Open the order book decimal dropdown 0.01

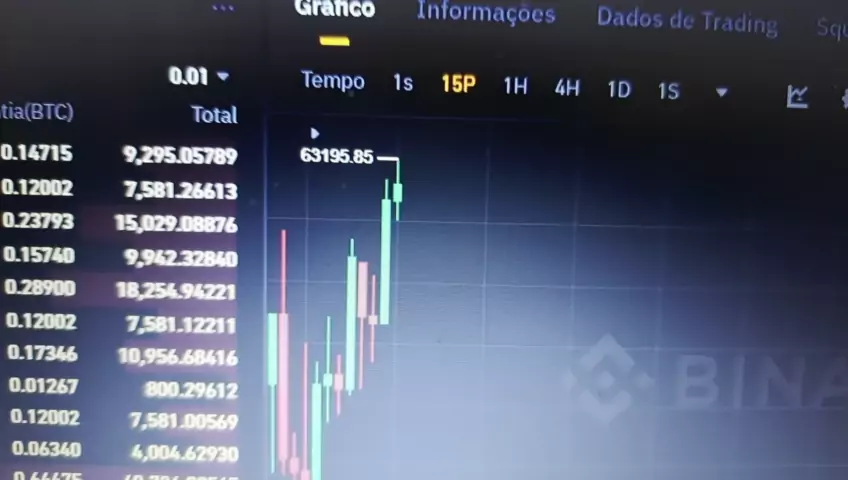coord(198,76)
